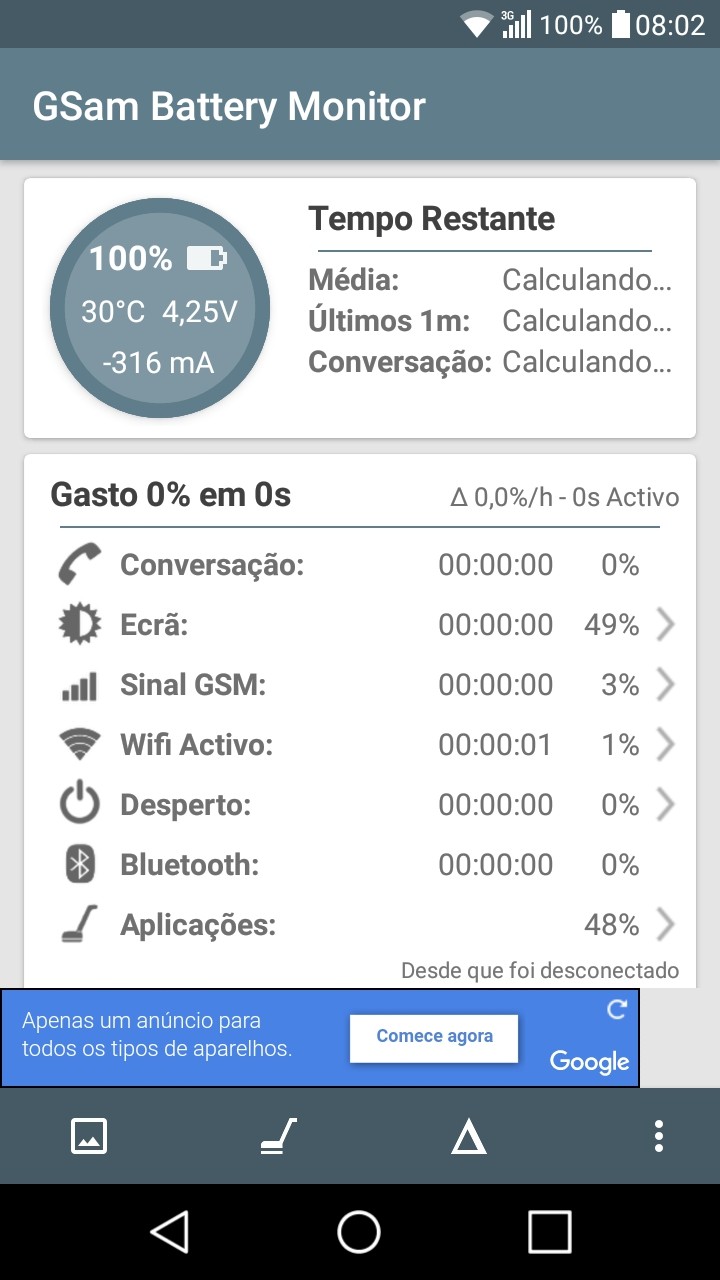Open the Sinal GSM details row
The width and height of the screenshot is (720, 1280).
[360, 685]
